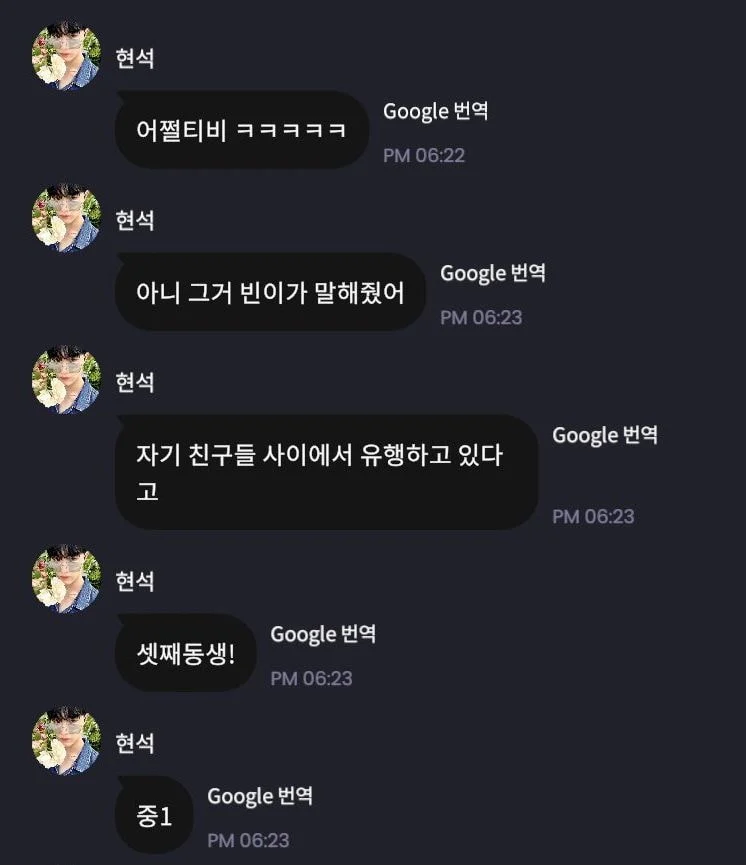Translate the 중1 message via Google 번역
The image size is (746, 865).
[261, 795]
